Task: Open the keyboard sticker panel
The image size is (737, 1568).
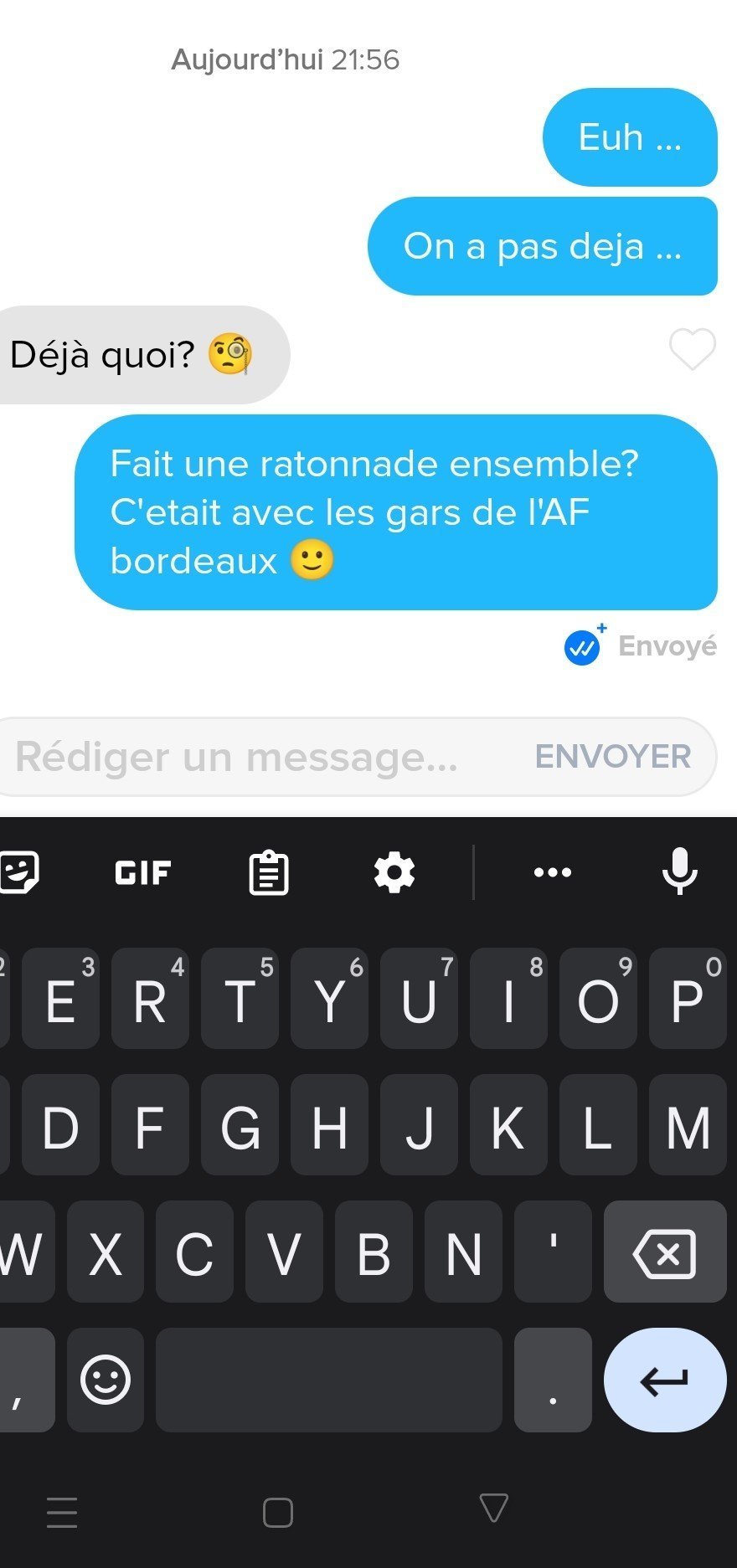Action: tap(19, 872)
